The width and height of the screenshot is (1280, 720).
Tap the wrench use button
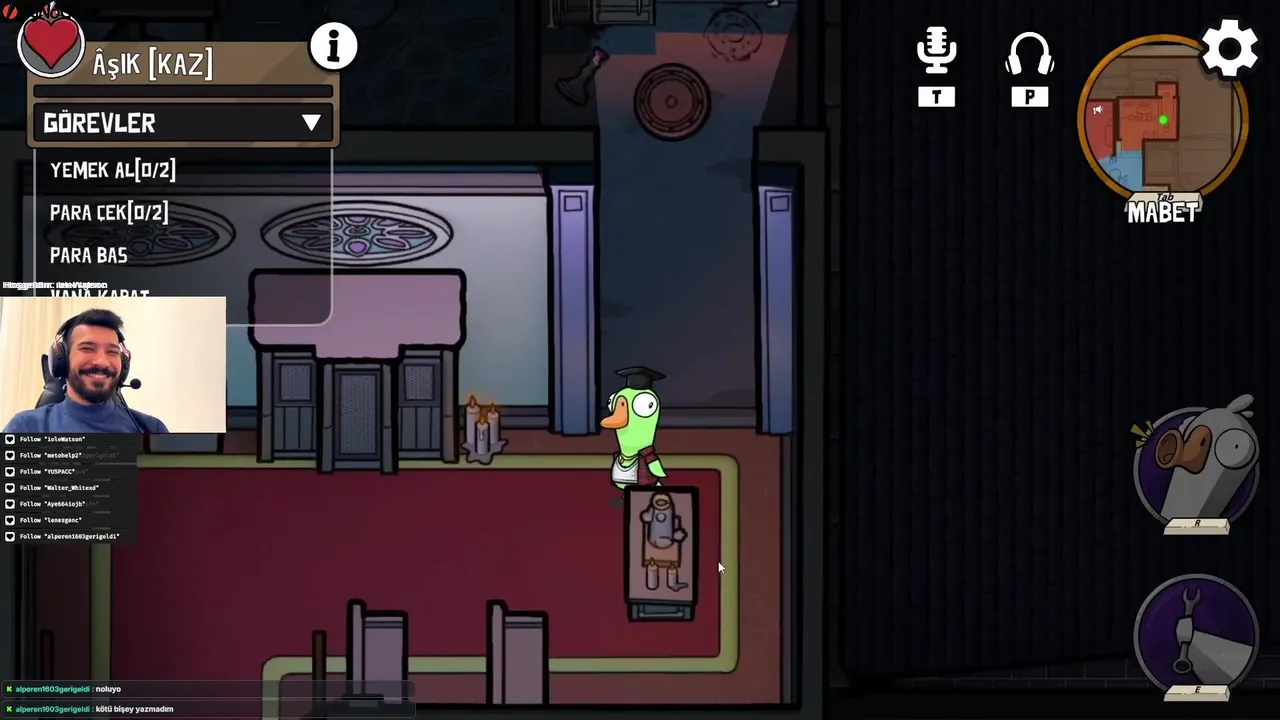tap(1196, 632)
